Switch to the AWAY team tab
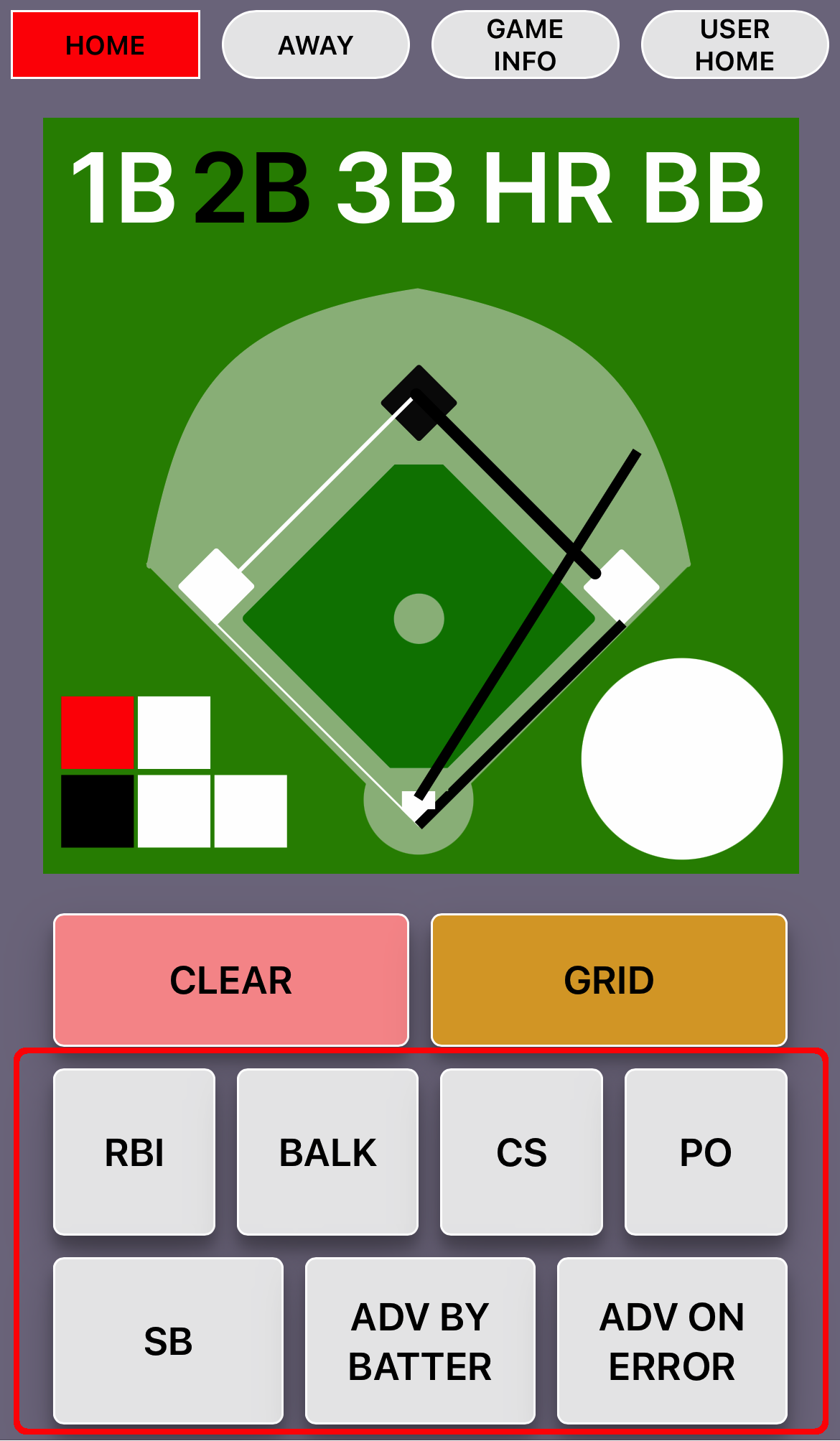840x1441 pixels. (316, 45)
